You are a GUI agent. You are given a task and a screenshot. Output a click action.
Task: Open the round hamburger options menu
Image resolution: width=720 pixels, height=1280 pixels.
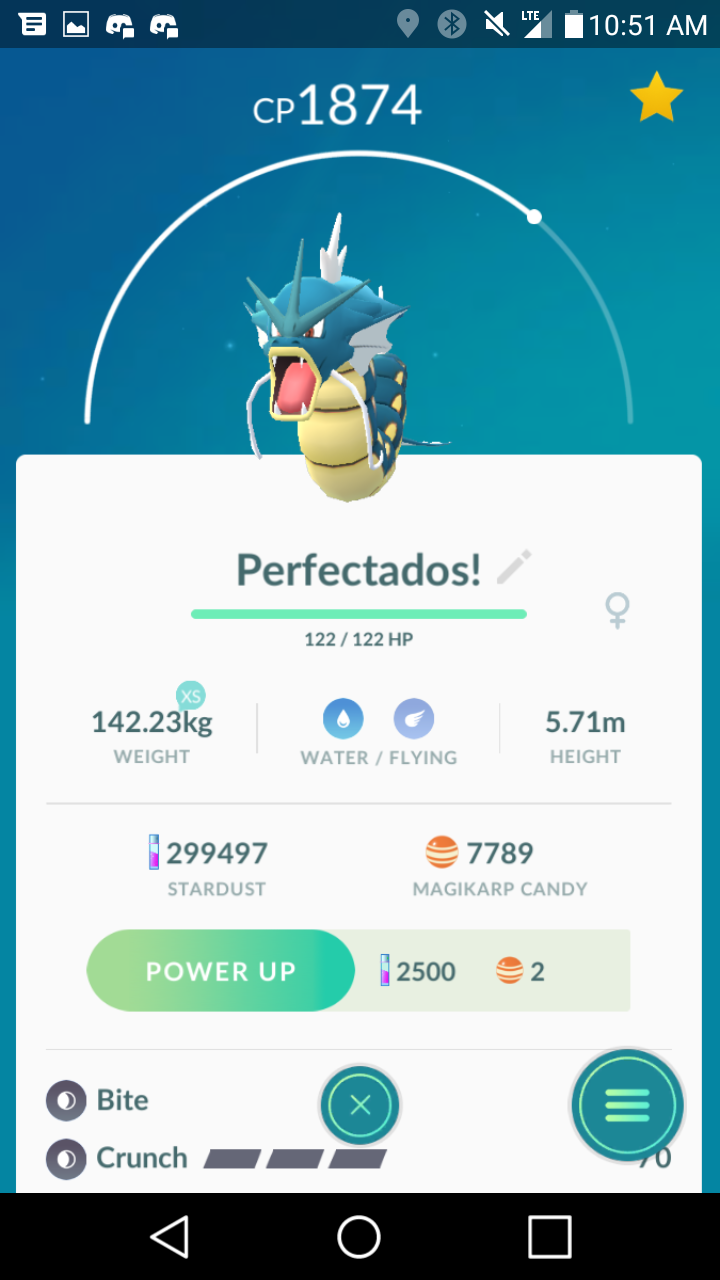point(627,1105)
